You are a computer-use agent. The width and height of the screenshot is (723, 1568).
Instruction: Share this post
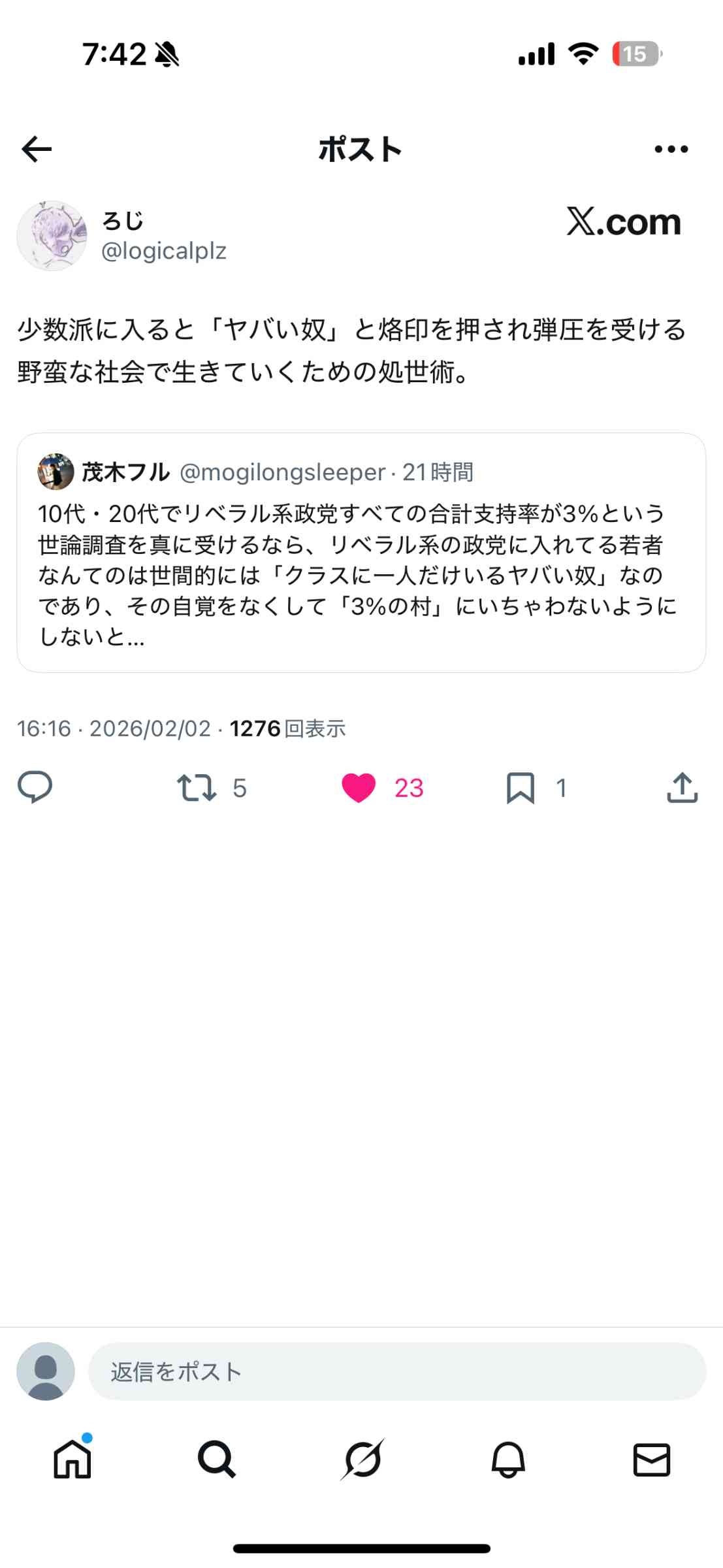[x=682, y=787]
